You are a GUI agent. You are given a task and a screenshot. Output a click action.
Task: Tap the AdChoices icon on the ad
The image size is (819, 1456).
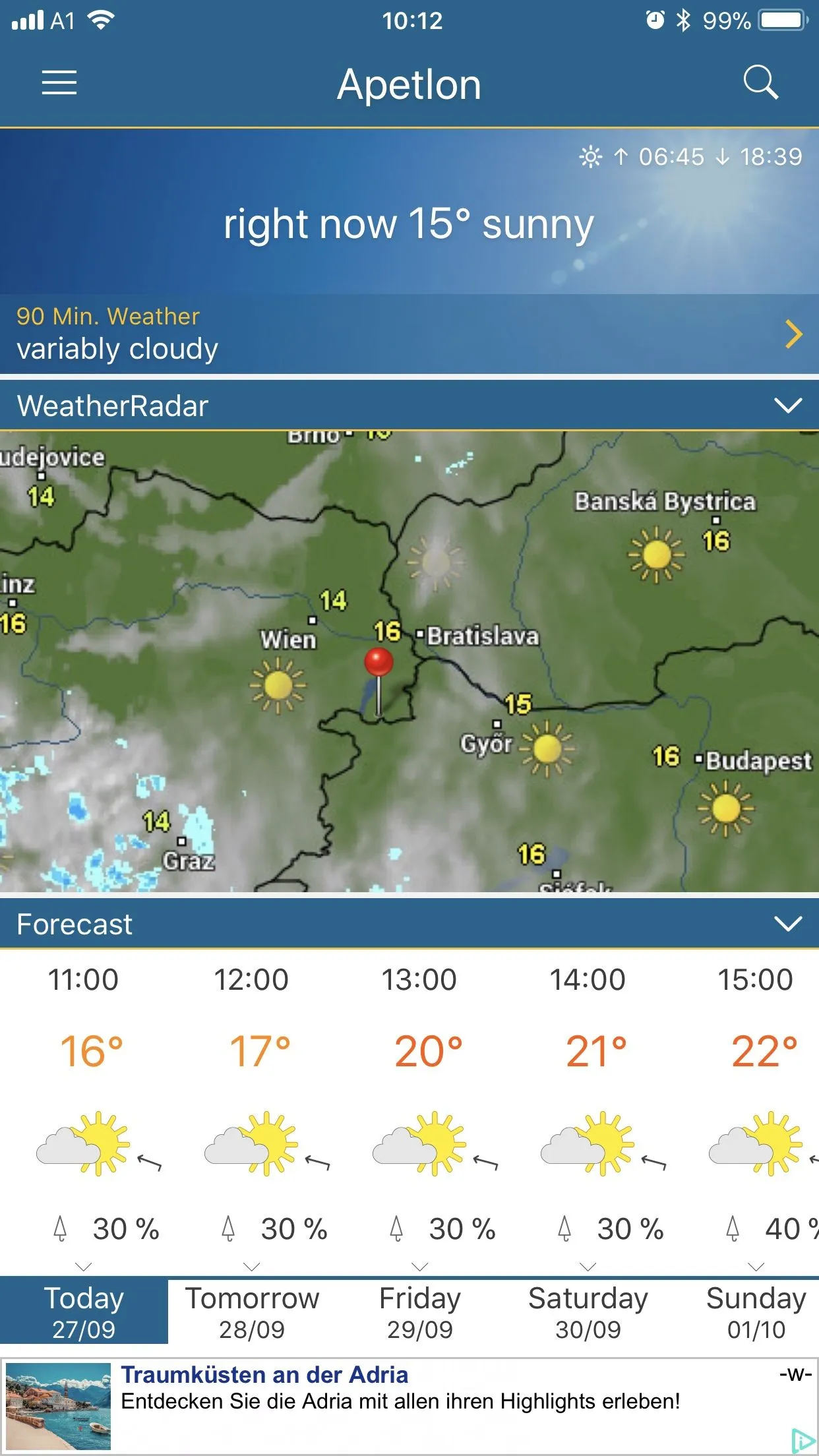click(802, 1441)
